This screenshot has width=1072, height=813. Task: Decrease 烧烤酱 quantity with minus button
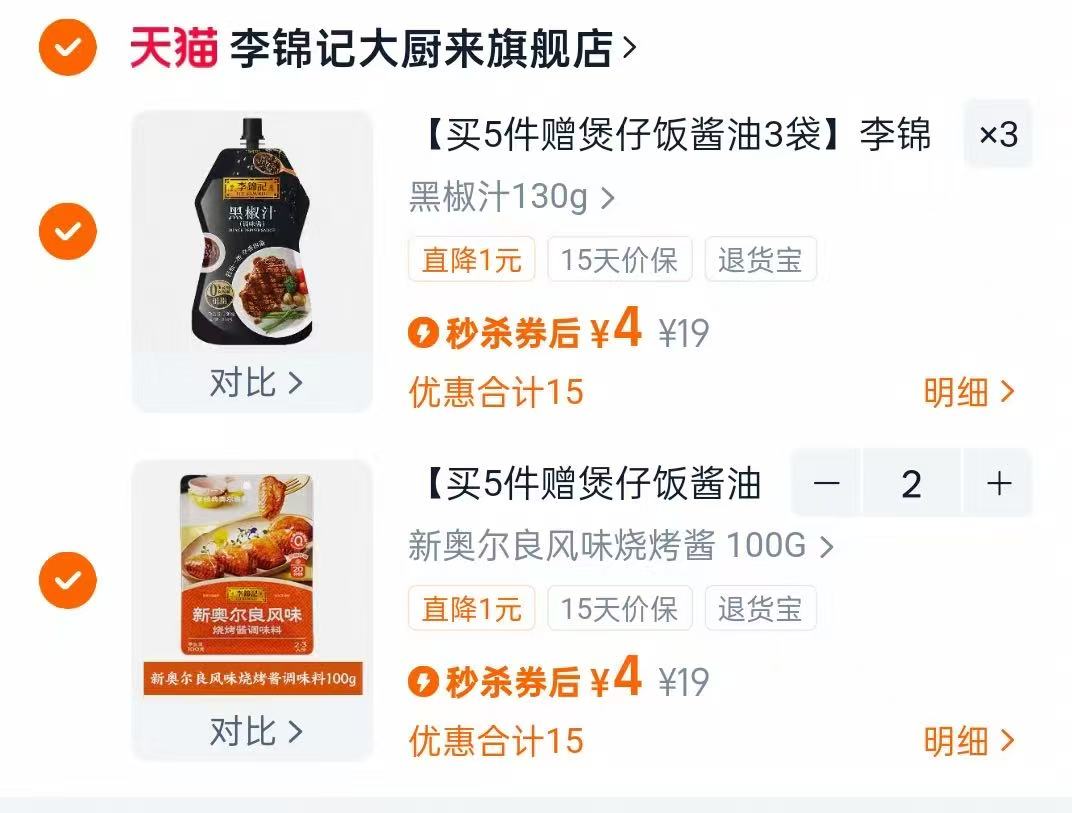pyautogui.click(x=826, y=484)
